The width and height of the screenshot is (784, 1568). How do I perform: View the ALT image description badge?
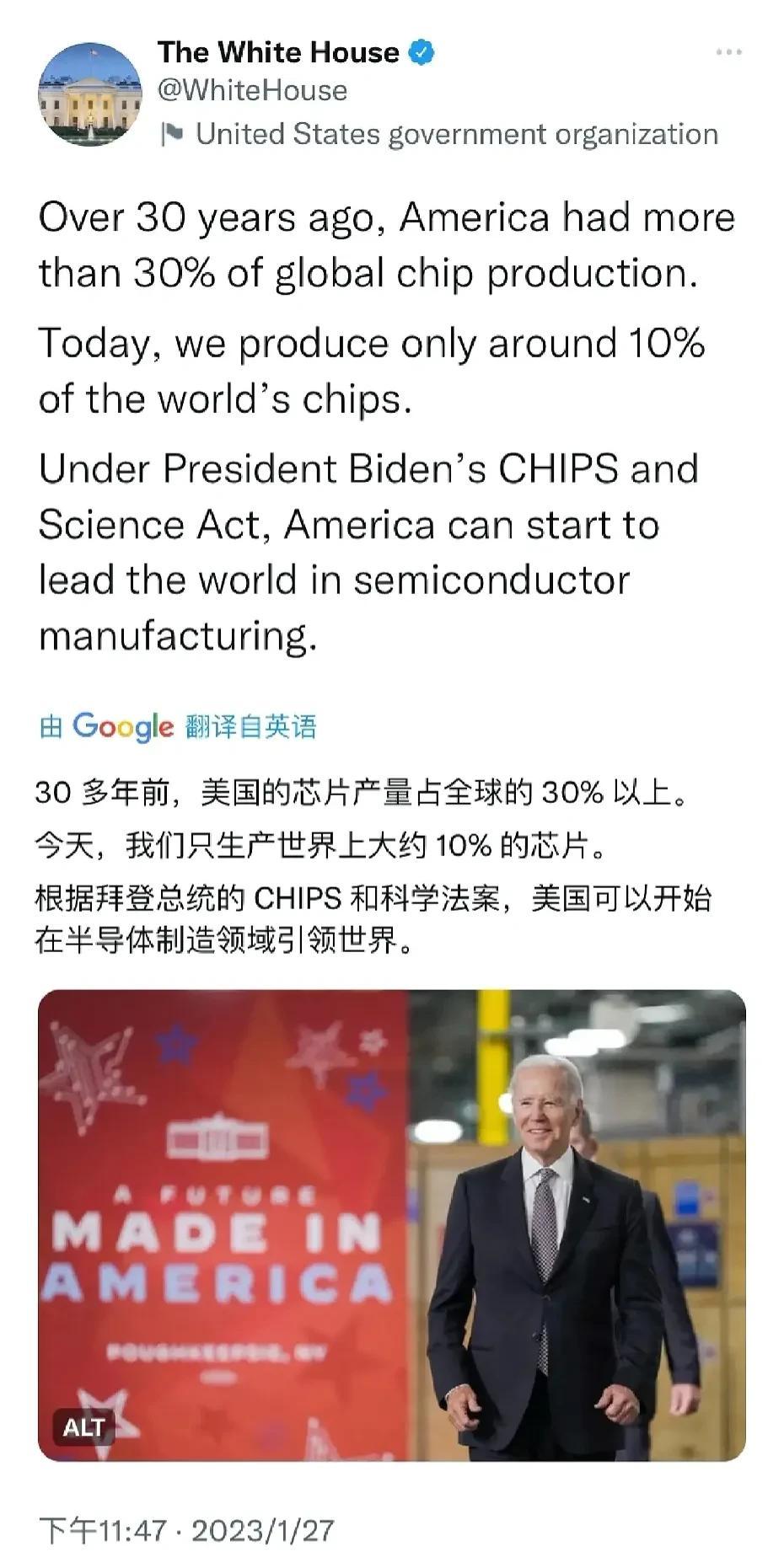(83, 1427)
